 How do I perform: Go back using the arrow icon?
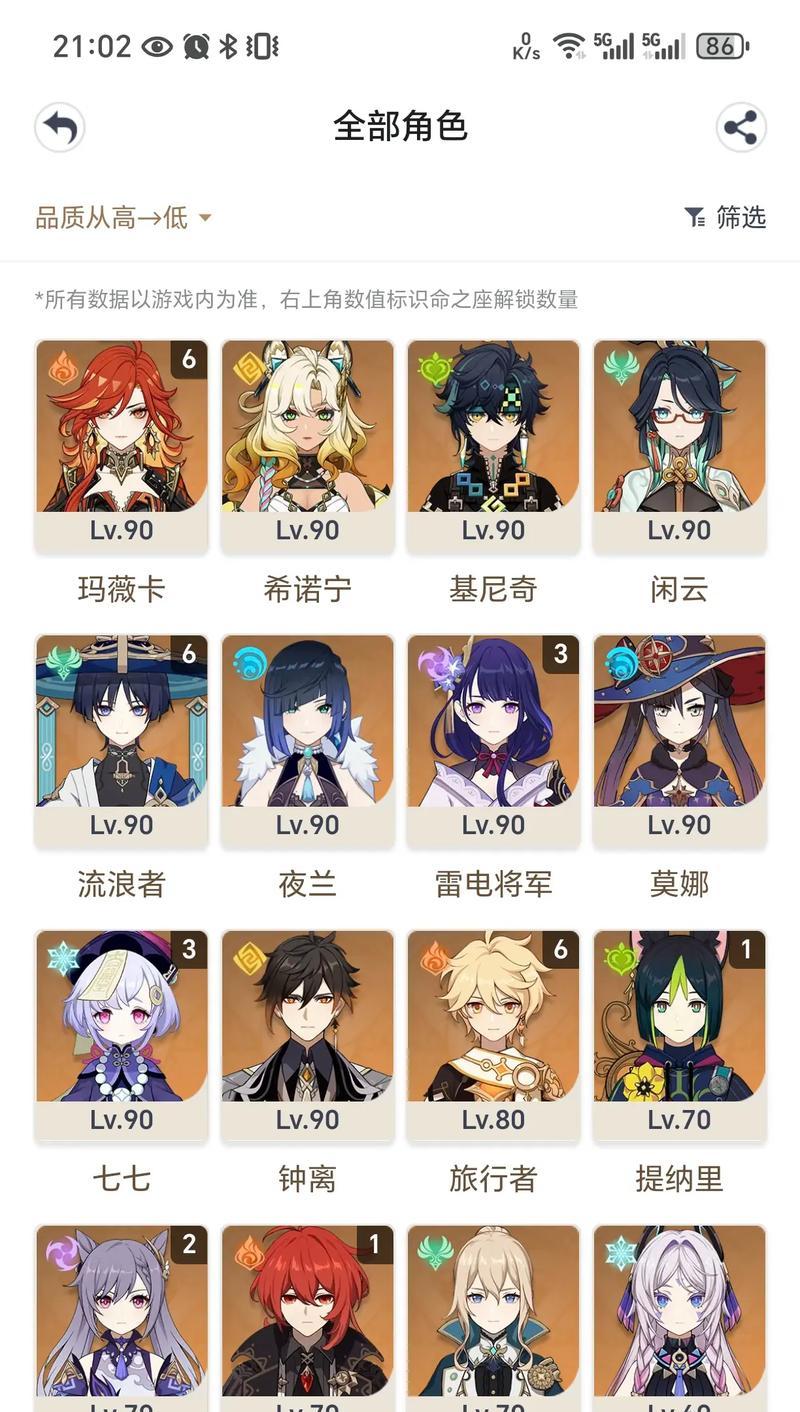point(60,128)
